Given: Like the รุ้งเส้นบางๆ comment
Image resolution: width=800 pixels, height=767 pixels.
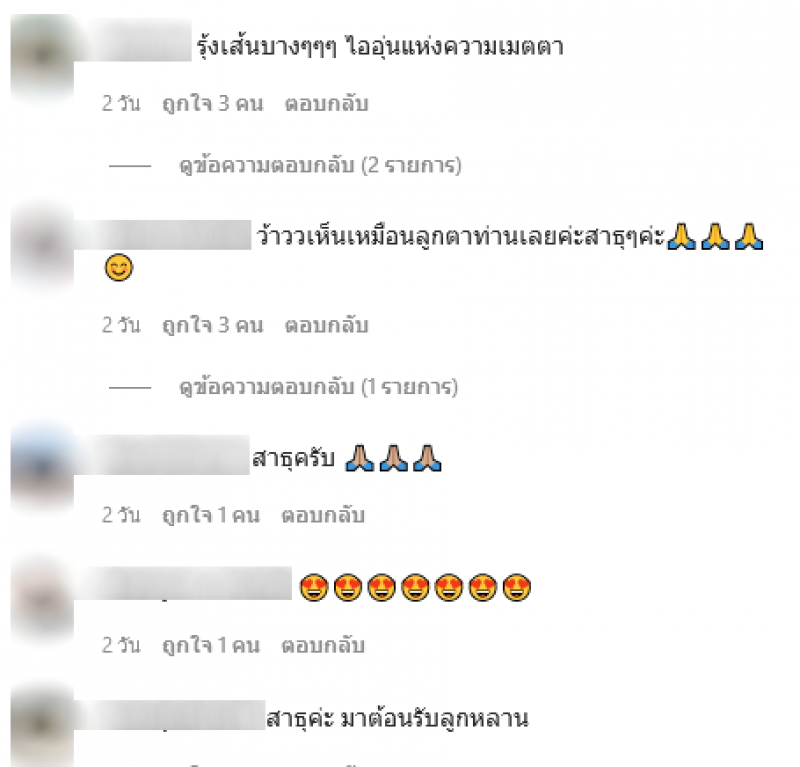Looking at the screenshot, I should click(212, 104).
